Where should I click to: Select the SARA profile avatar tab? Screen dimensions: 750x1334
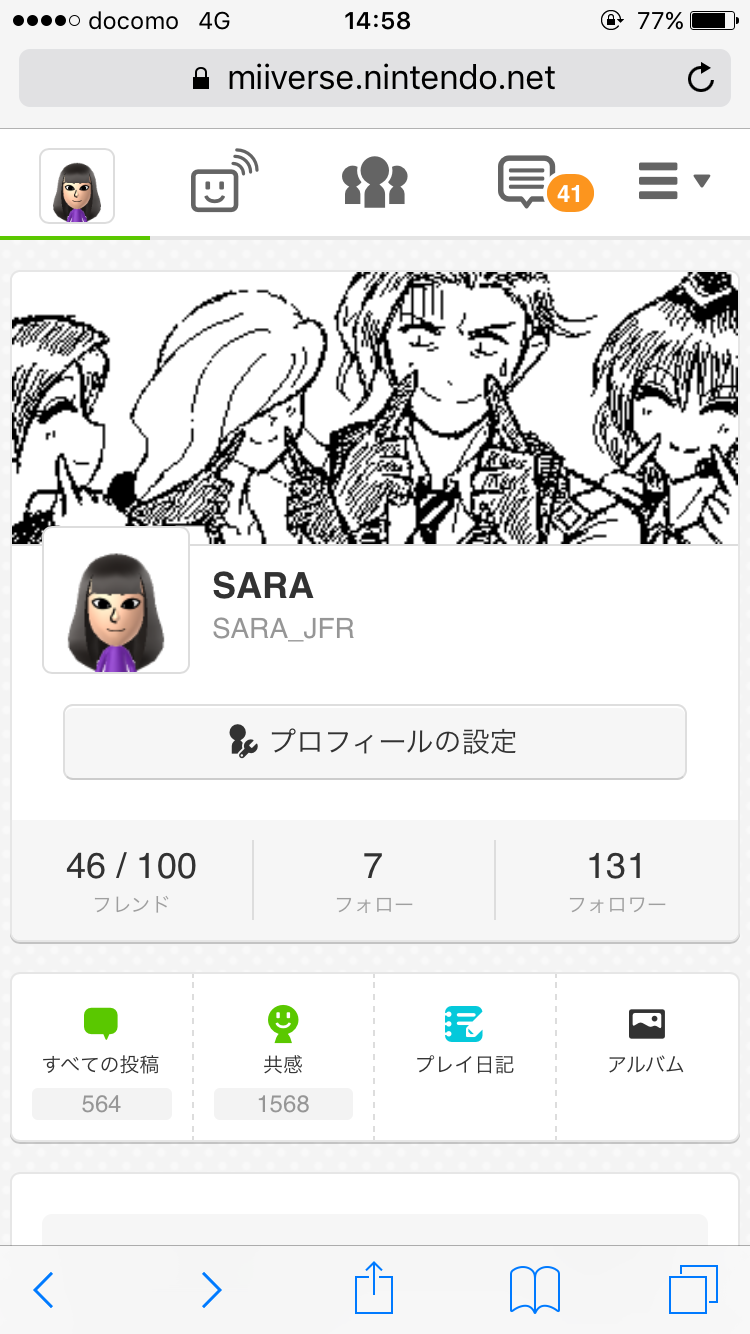tap(76, 186)
